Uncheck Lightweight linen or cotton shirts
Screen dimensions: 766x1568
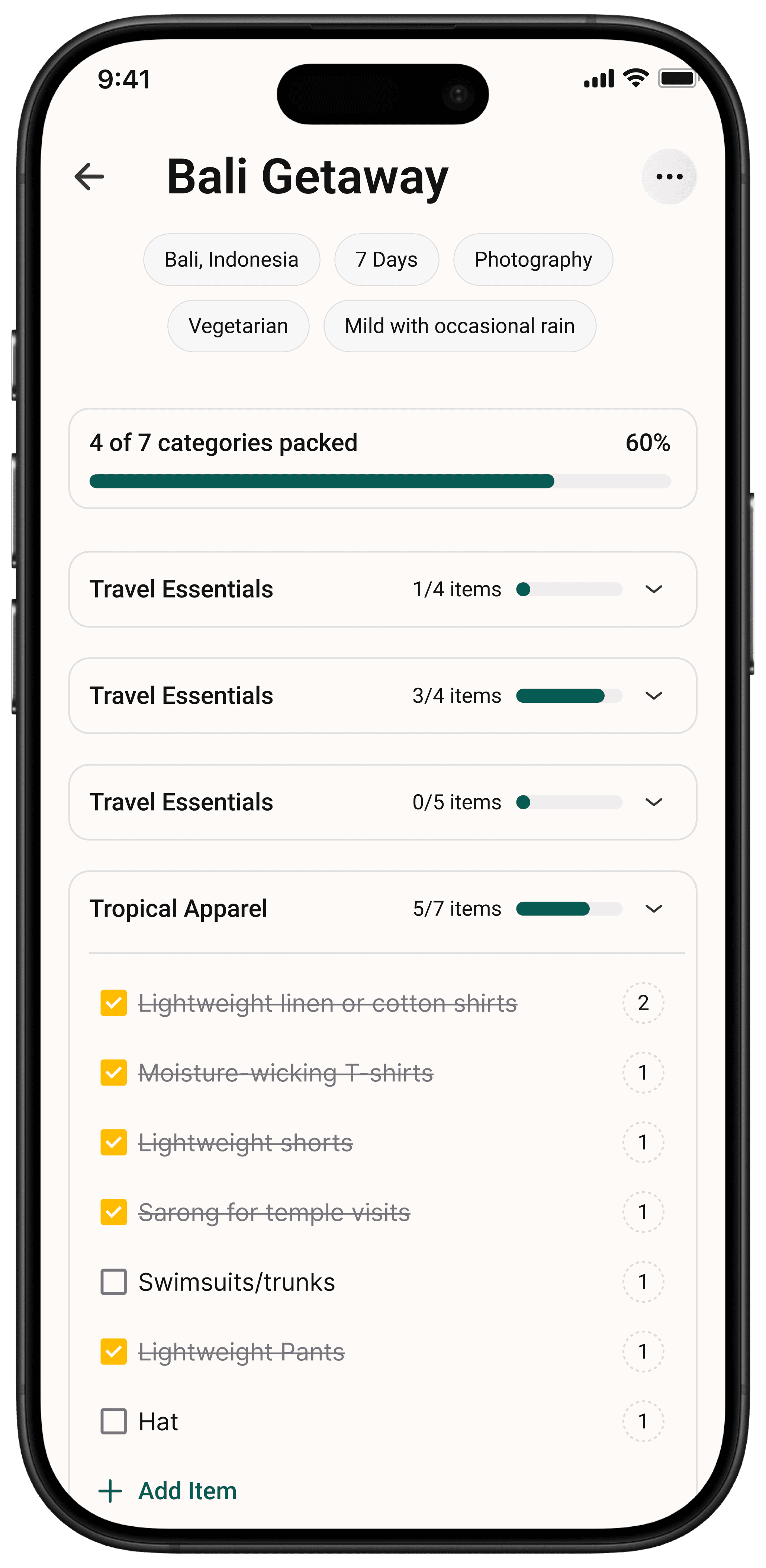[x=114, y=1003]
